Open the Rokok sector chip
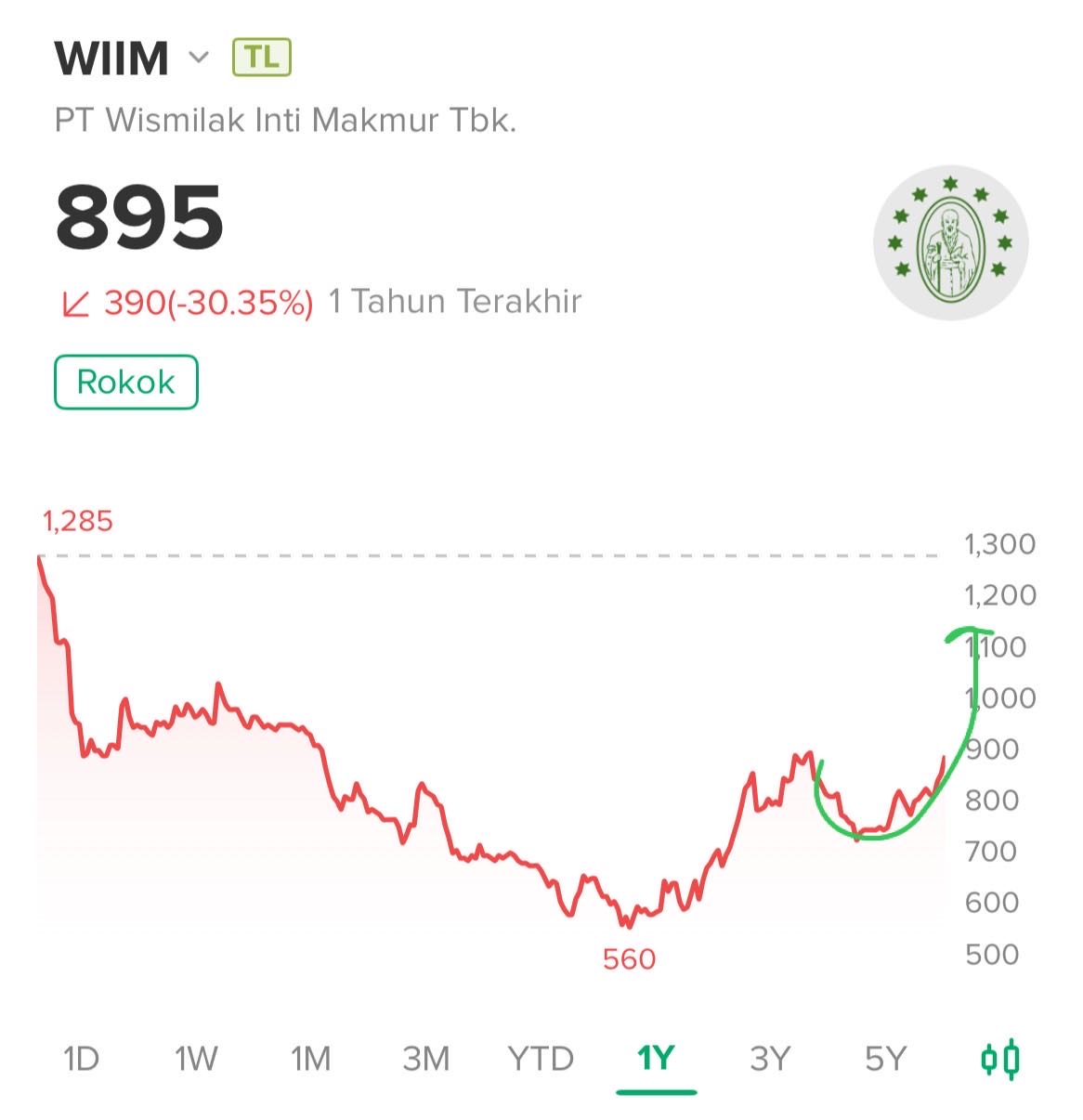Viewport: 1083px width, 1120px height. coord(125,382)
